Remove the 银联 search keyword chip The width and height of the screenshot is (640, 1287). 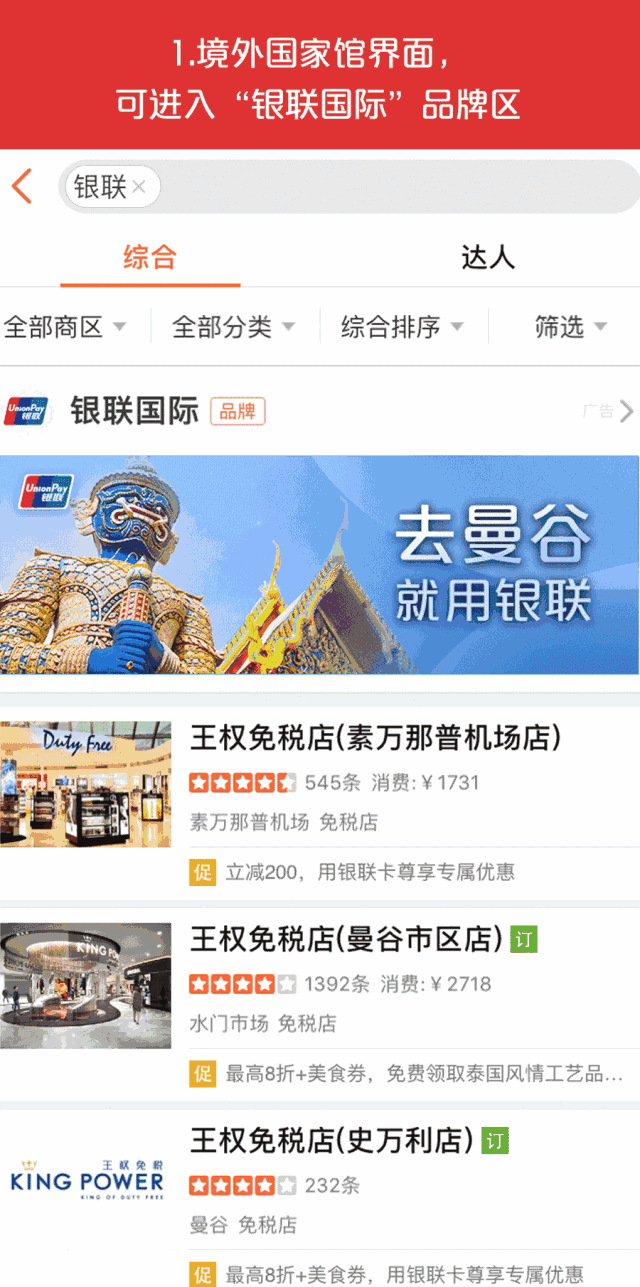pyautogui.click(x=139, y=187)
